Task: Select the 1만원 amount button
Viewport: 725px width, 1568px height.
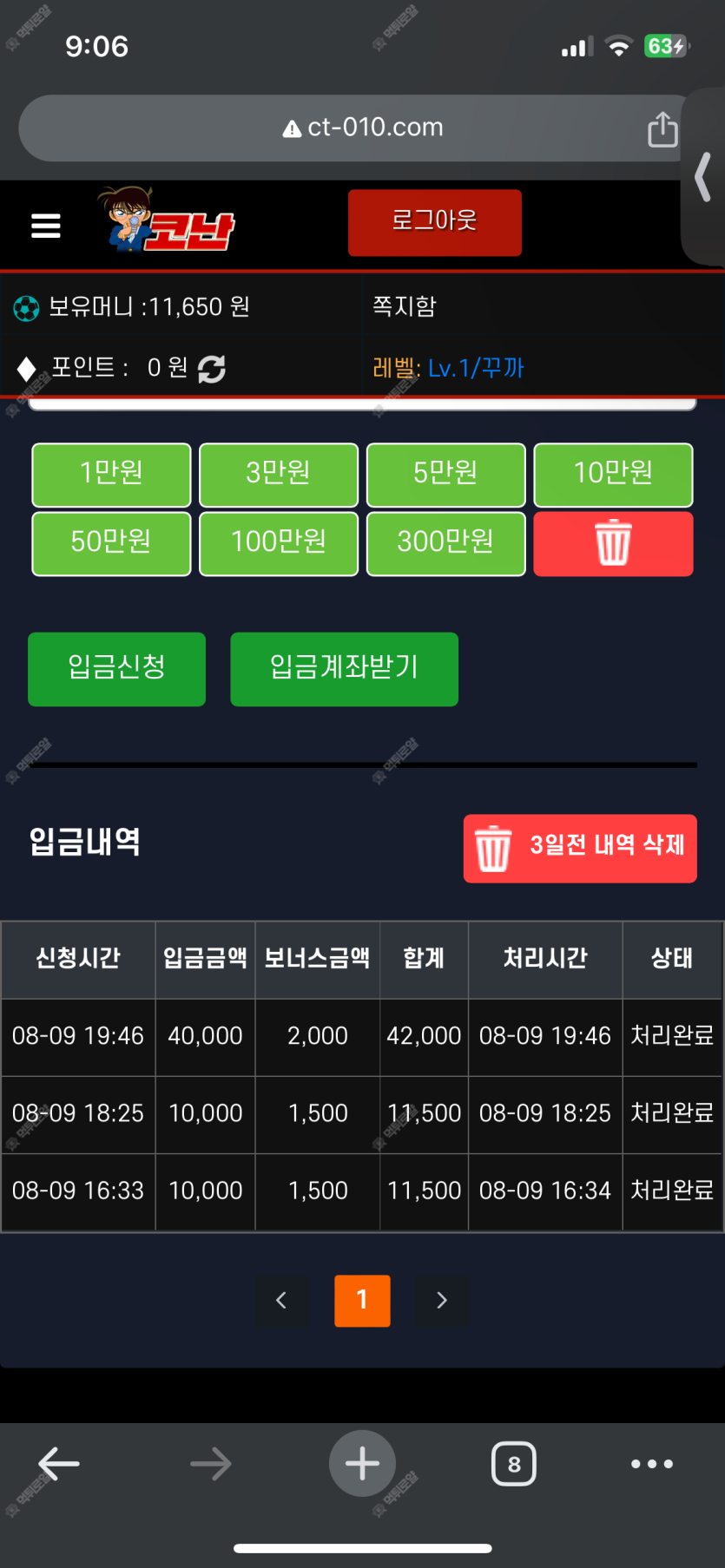Action: pos(111,474)
